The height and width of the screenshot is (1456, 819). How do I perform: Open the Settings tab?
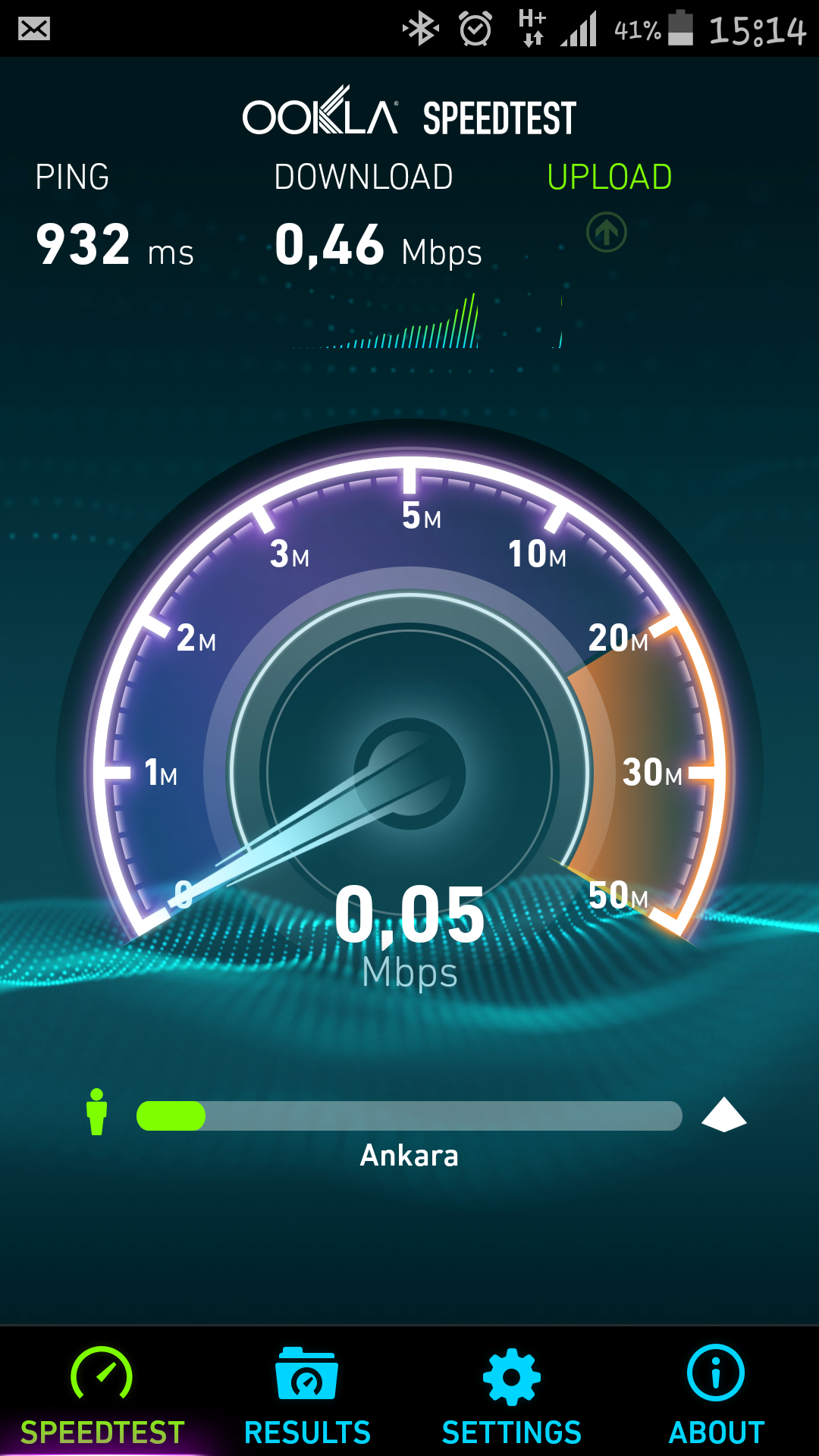pyautogui.click(x=512, y=1394)
